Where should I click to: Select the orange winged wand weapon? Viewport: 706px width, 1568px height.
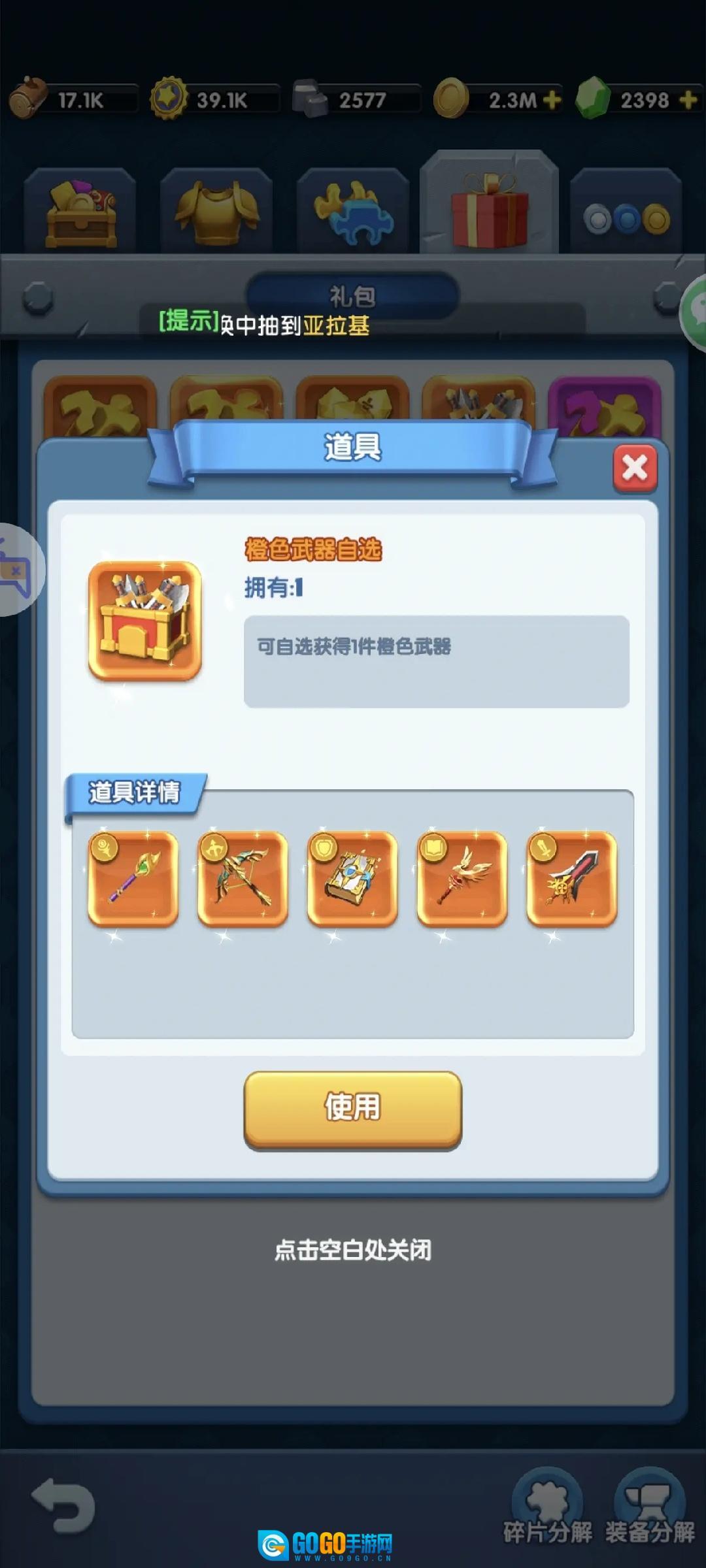coord(462,878)
